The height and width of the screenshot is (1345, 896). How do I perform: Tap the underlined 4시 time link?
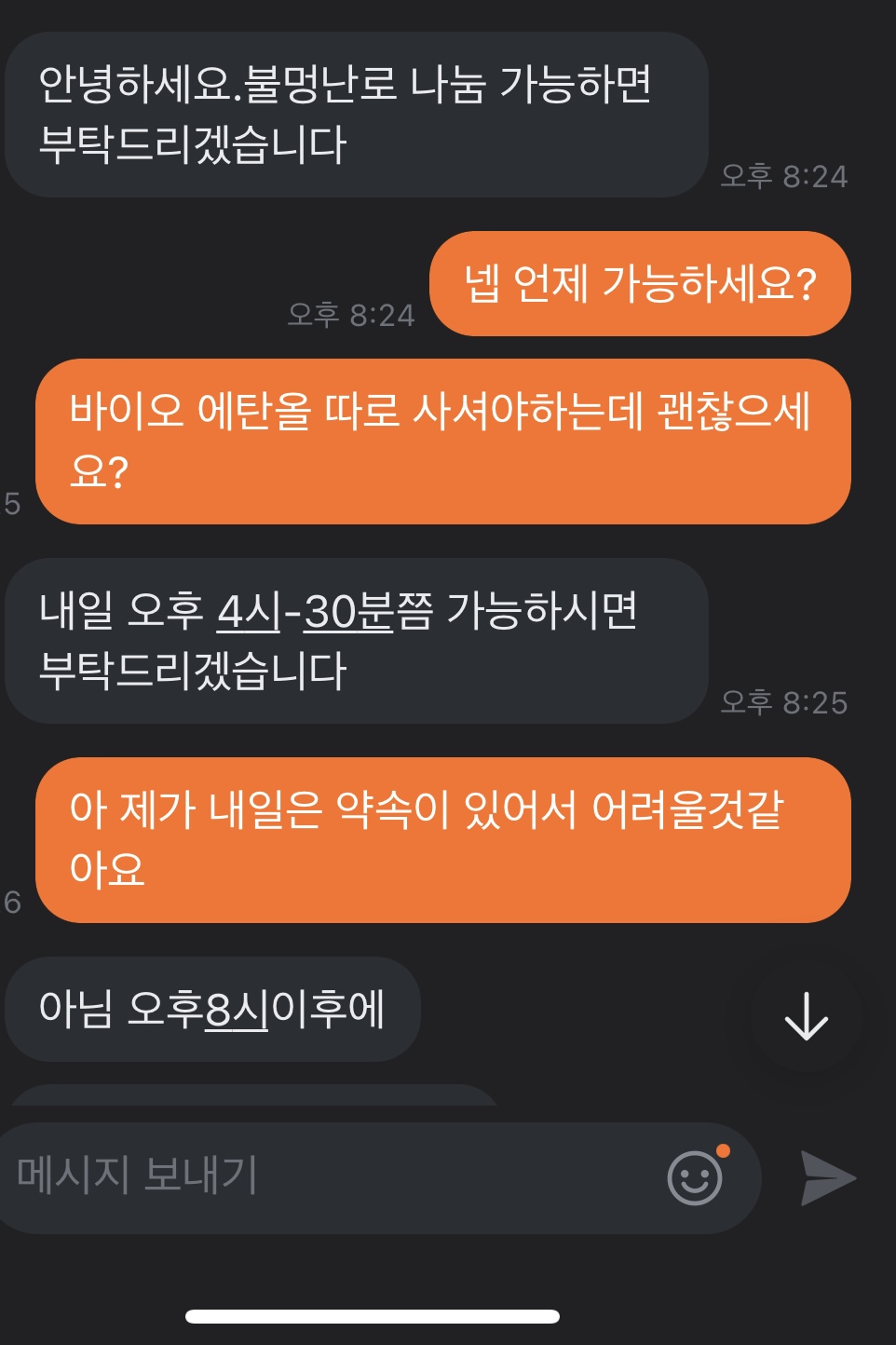249,612
